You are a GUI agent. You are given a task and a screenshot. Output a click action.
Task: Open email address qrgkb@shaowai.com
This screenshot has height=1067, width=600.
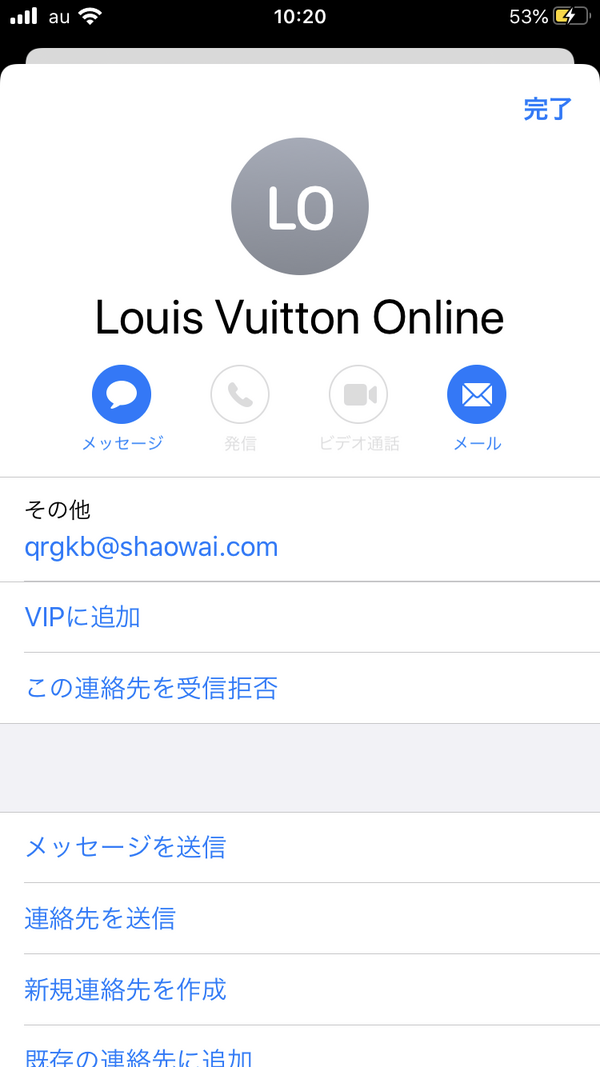(x=151, y=547)
